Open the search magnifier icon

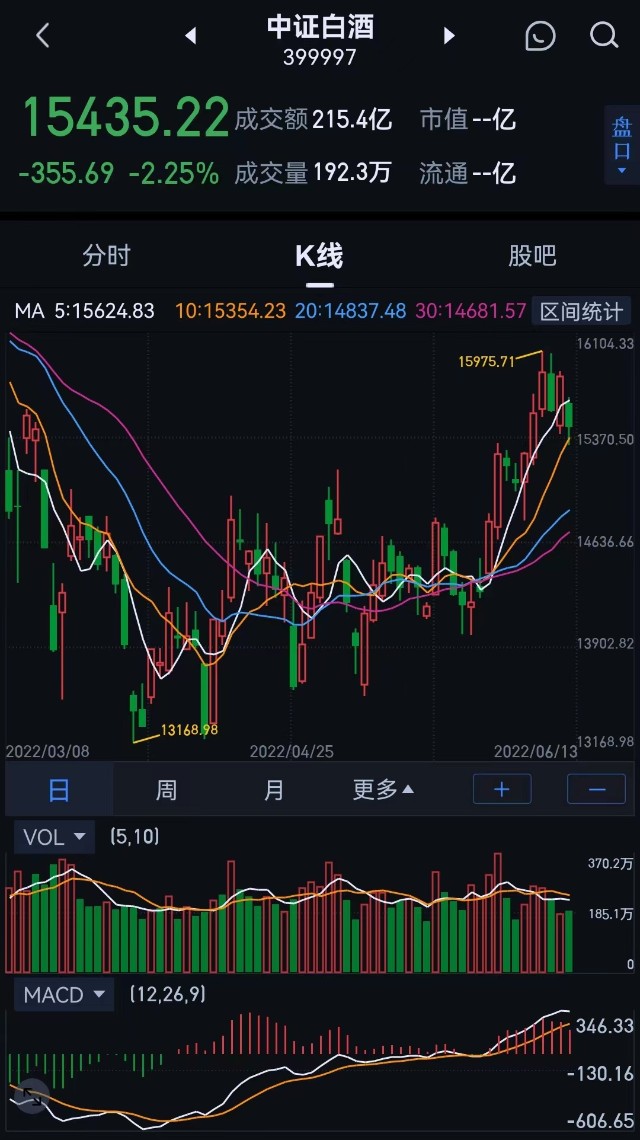[x=604, y=36]
